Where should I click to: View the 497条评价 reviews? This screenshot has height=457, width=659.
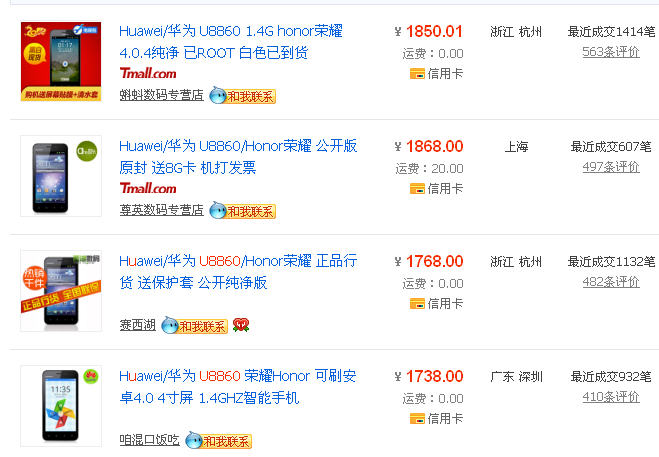click(x=610, y=167)
